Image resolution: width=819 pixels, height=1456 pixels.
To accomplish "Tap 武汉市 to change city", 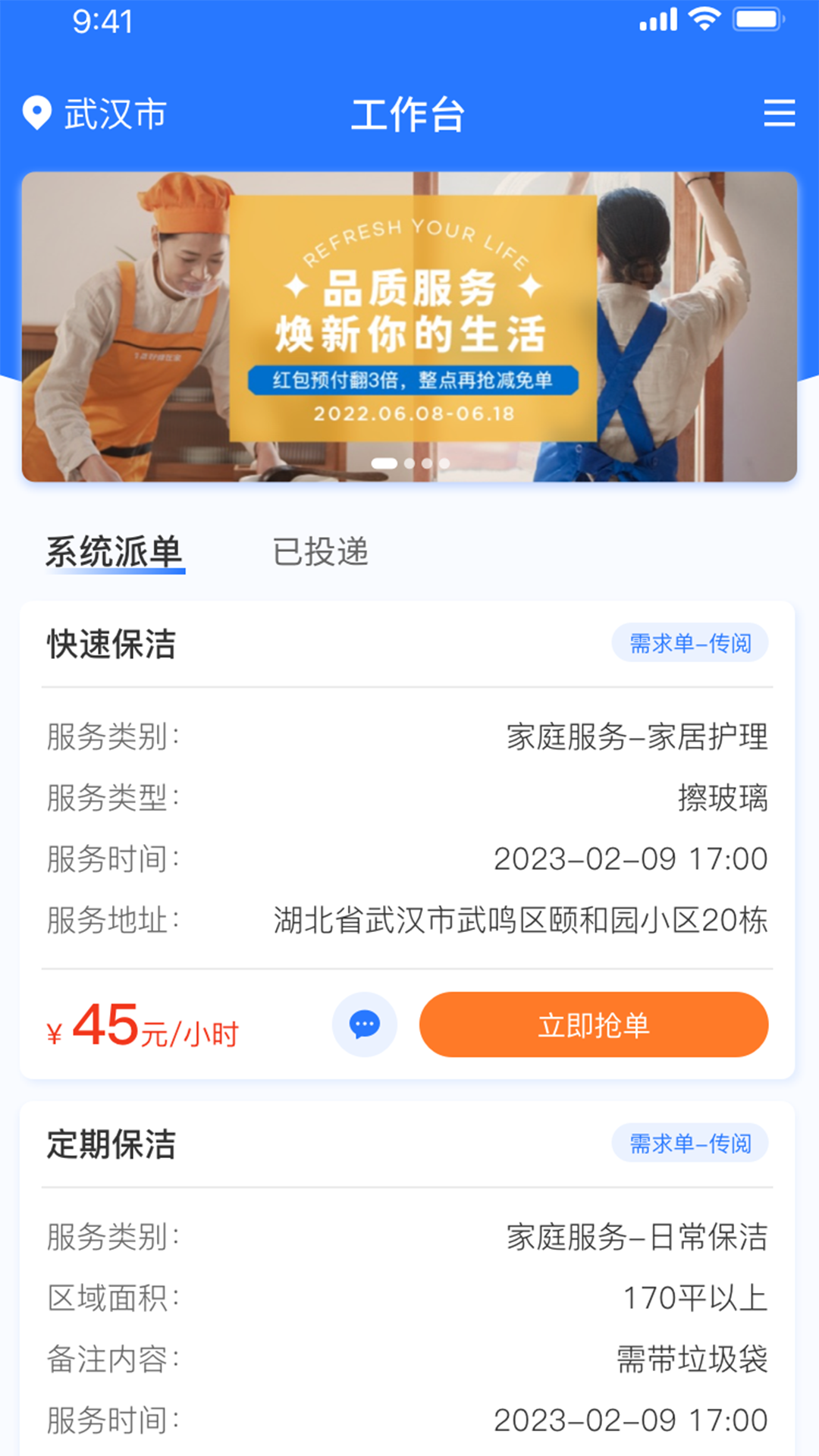I will click(x=114, y=114).
